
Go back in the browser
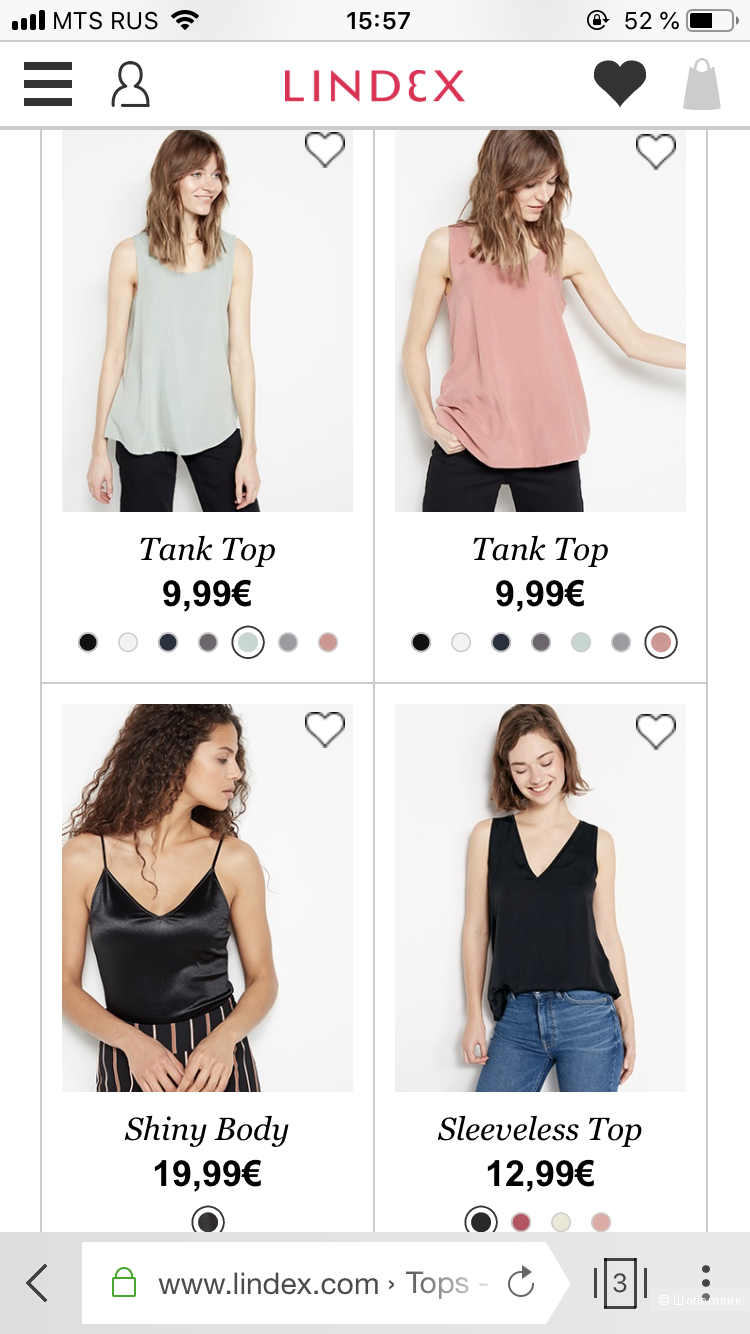(x=38, y=1282)
